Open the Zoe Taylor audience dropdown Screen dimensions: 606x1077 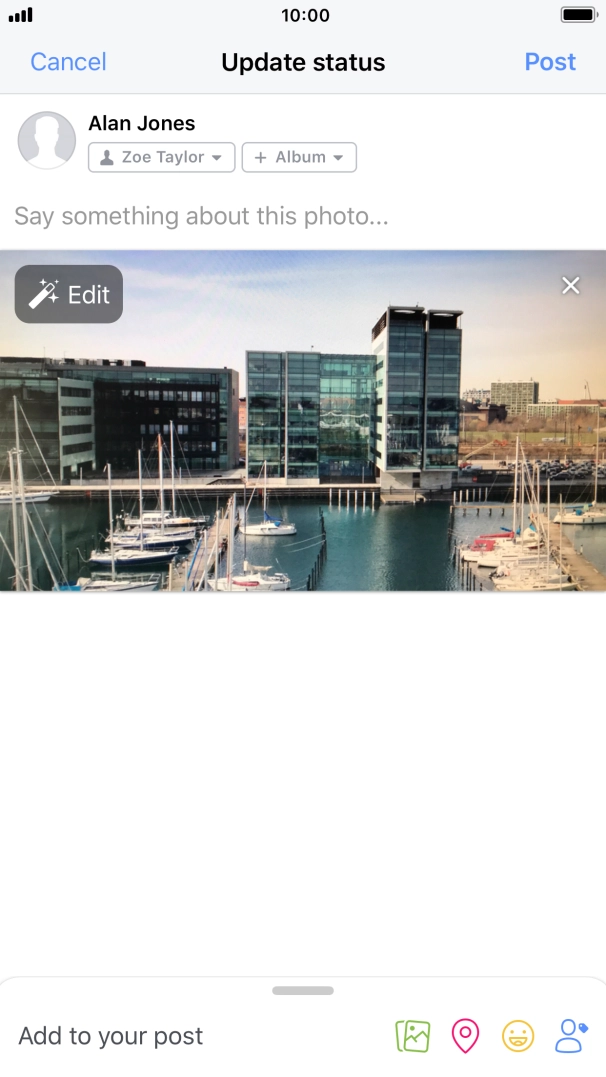click(161, 157)
